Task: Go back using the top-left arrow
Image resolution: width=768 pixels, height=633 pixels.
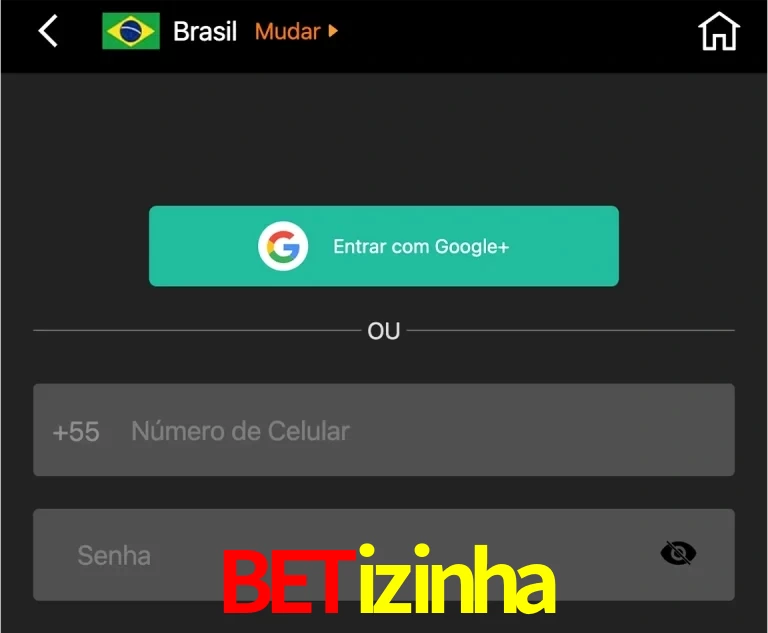Action: [48, 31]
